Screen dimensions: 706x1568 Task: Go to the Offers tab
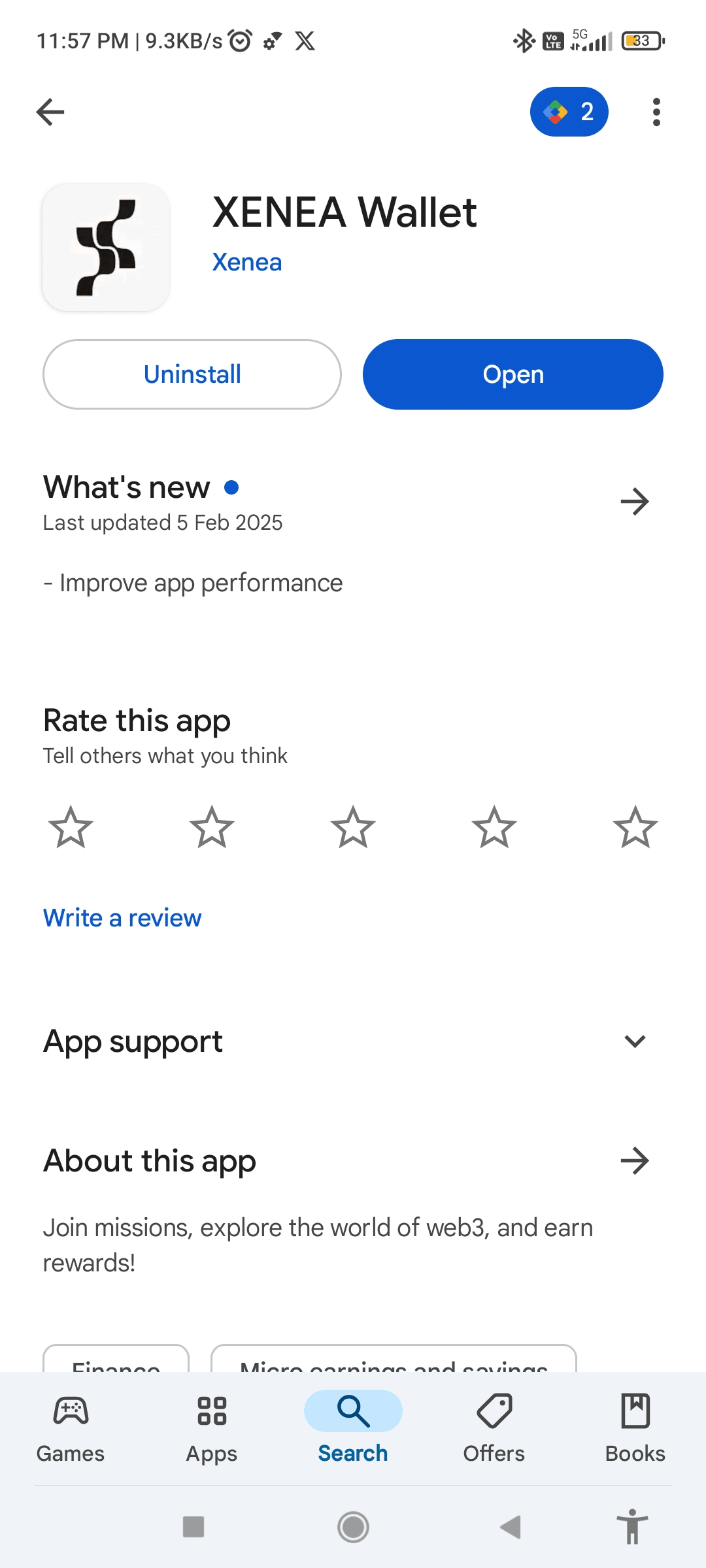click(x=494, y=1428)
